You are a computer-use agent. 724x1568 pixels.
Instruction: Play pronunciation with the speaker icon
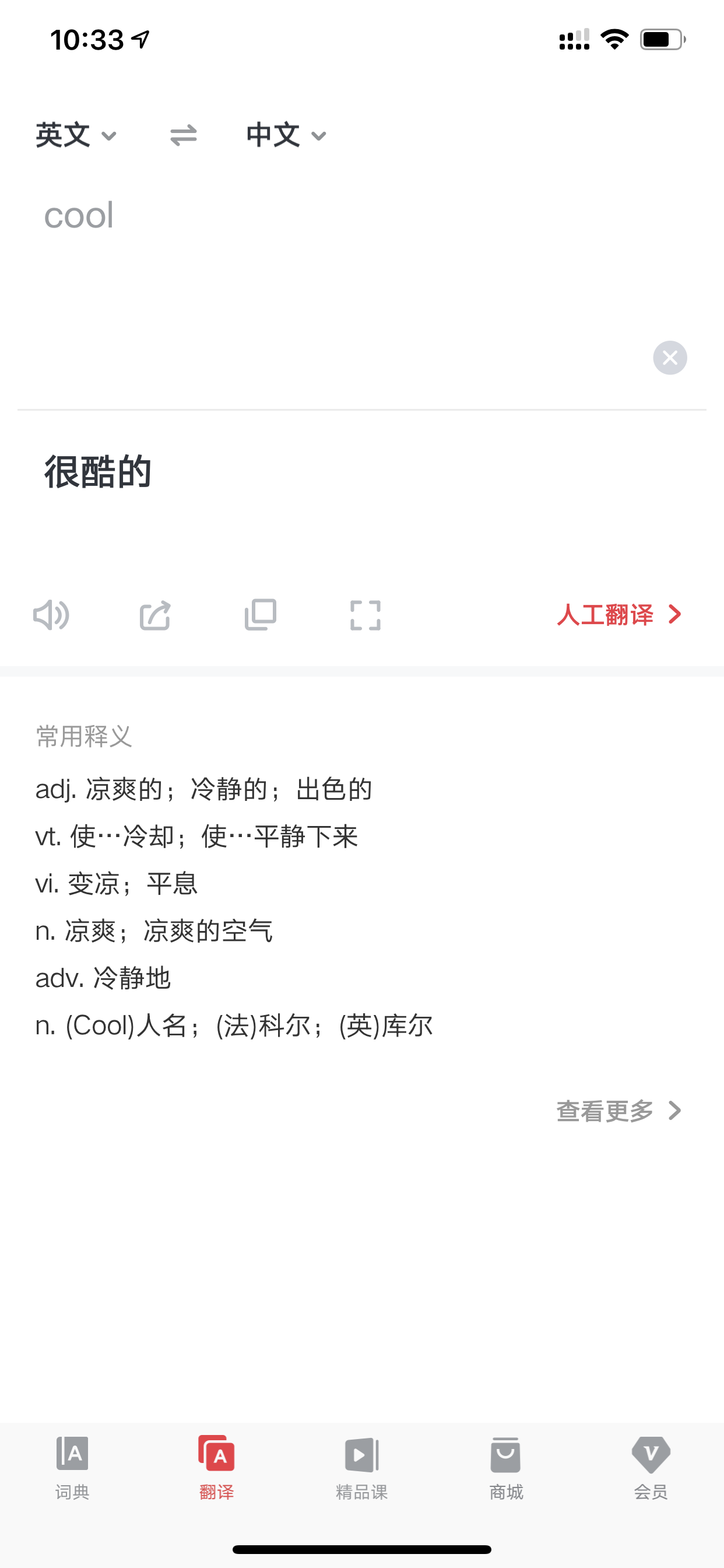coord(51,615)
